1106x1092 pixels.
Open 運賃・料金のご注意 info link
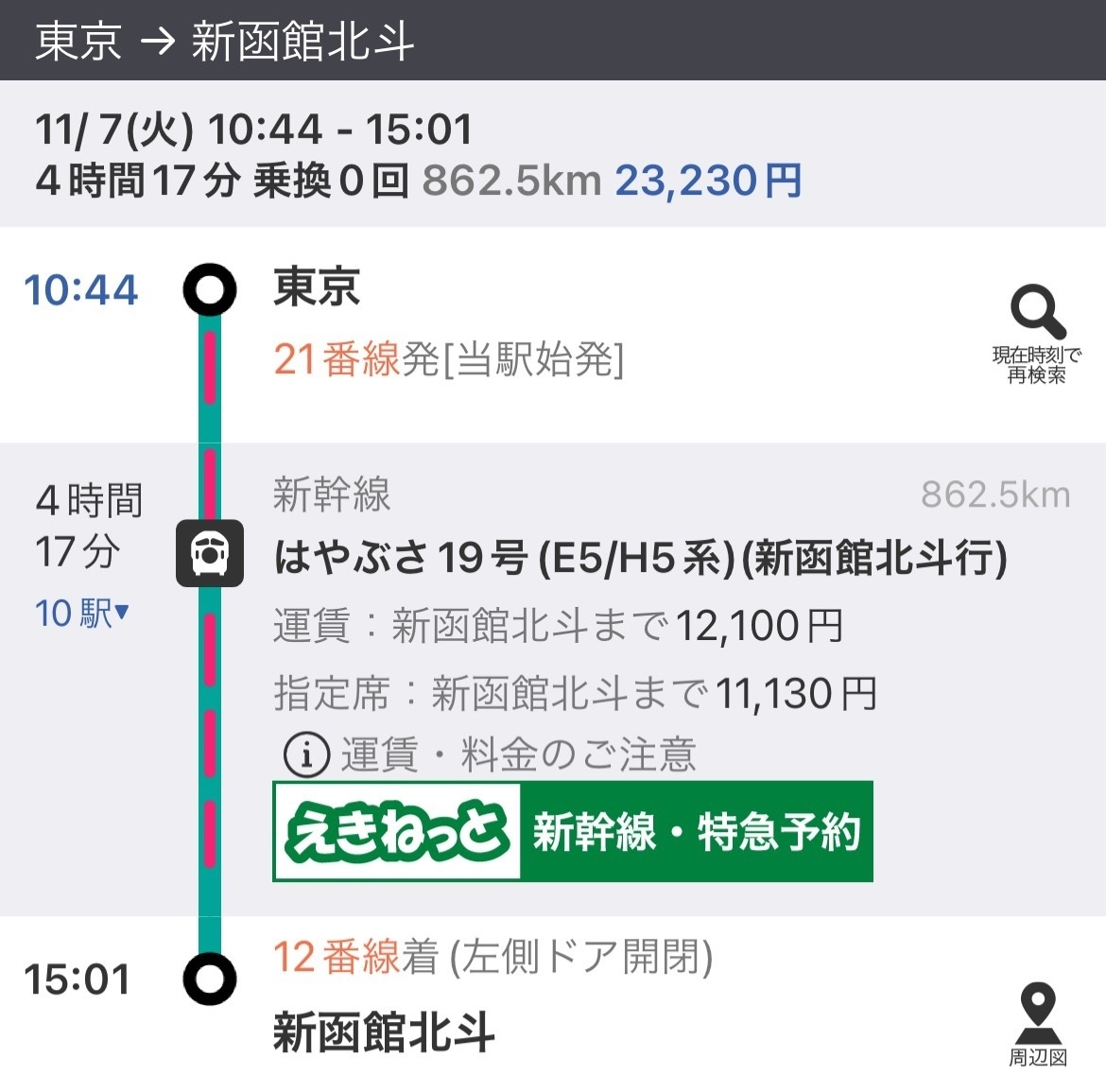[x=491, y=754]
